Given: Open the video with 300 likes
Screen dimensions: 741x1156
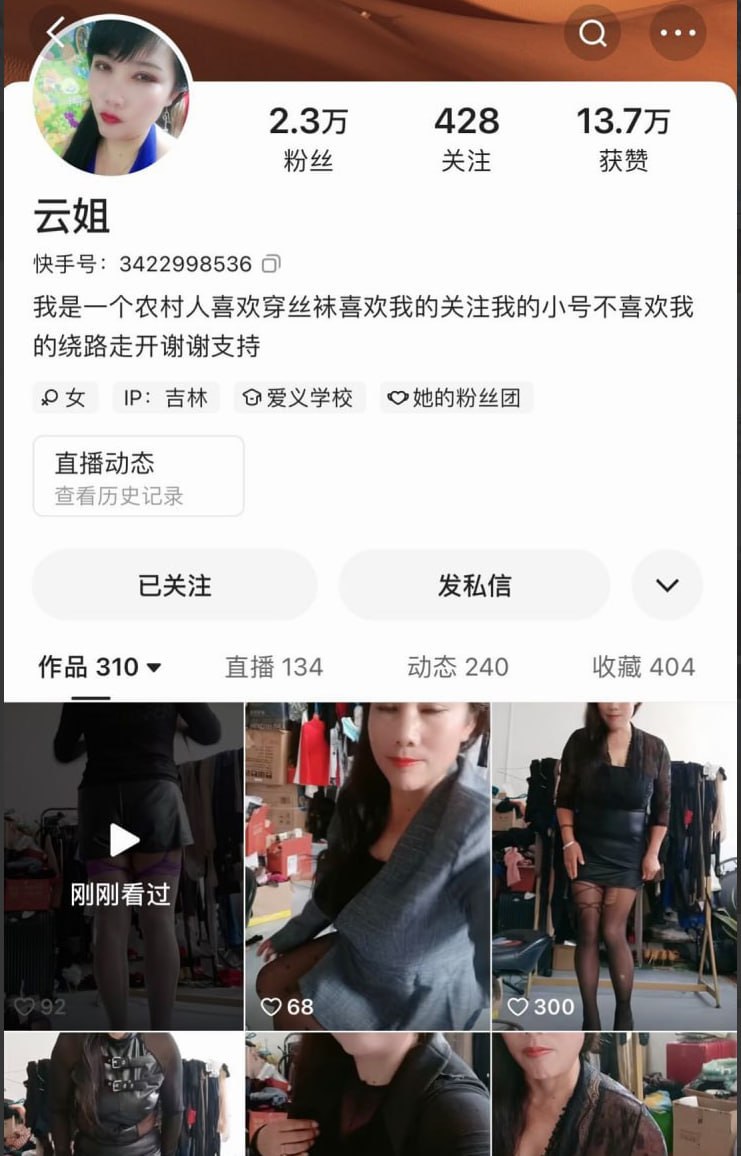Looking at the screenshot, I should (x=614, y=865).
